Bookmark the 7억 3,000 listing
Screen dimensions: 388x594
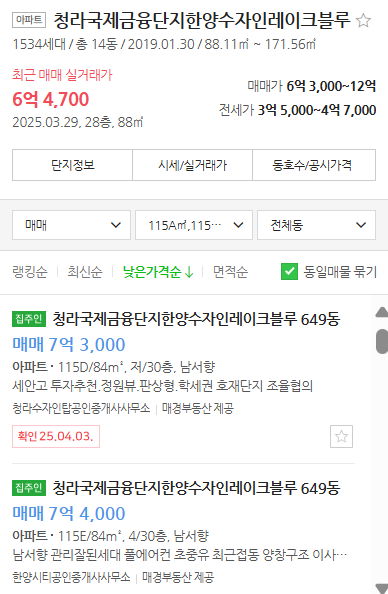point(341,436)
